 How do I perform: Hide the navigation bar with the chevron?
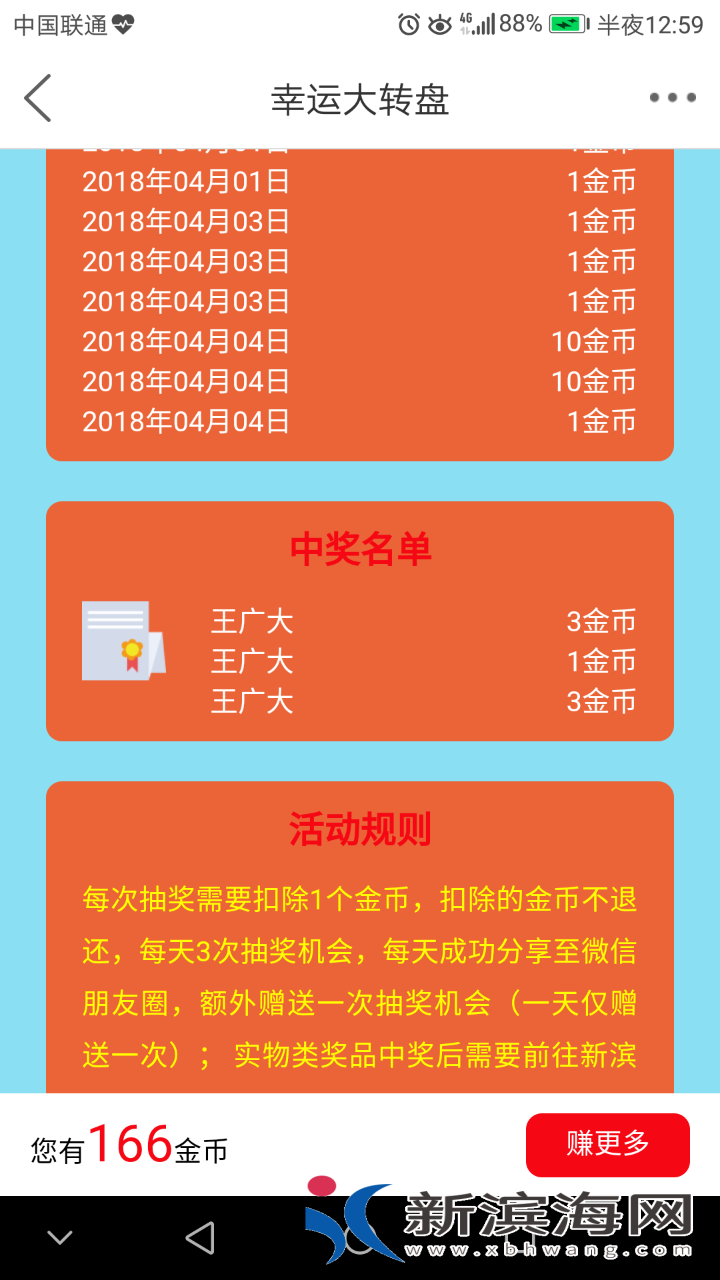pos(60,1238)
